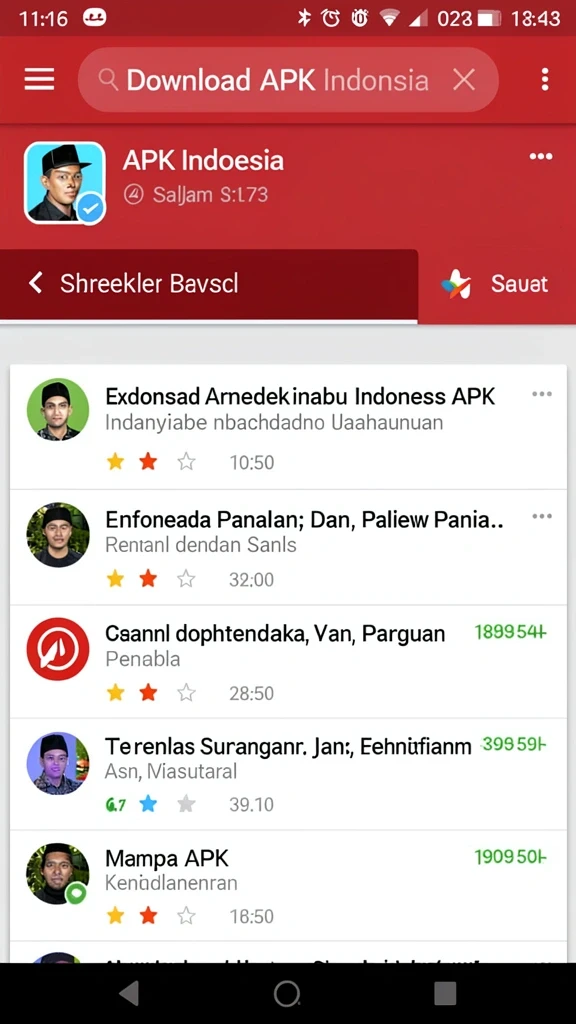Tap the system home button
The image size is (576, 1024).
[287, 993]
